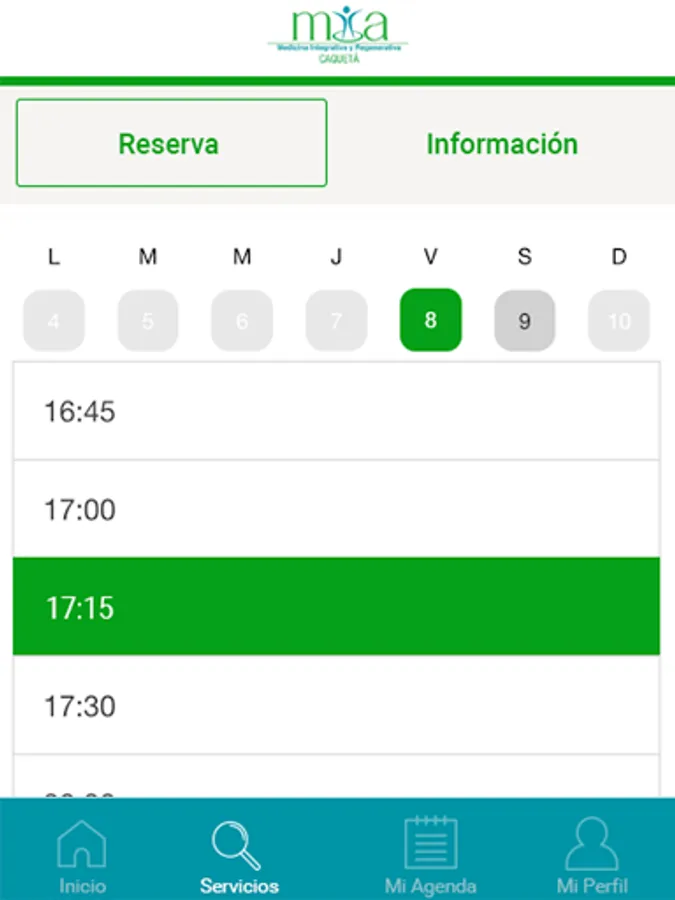Select day 8 on Friday

coord(430,320)
